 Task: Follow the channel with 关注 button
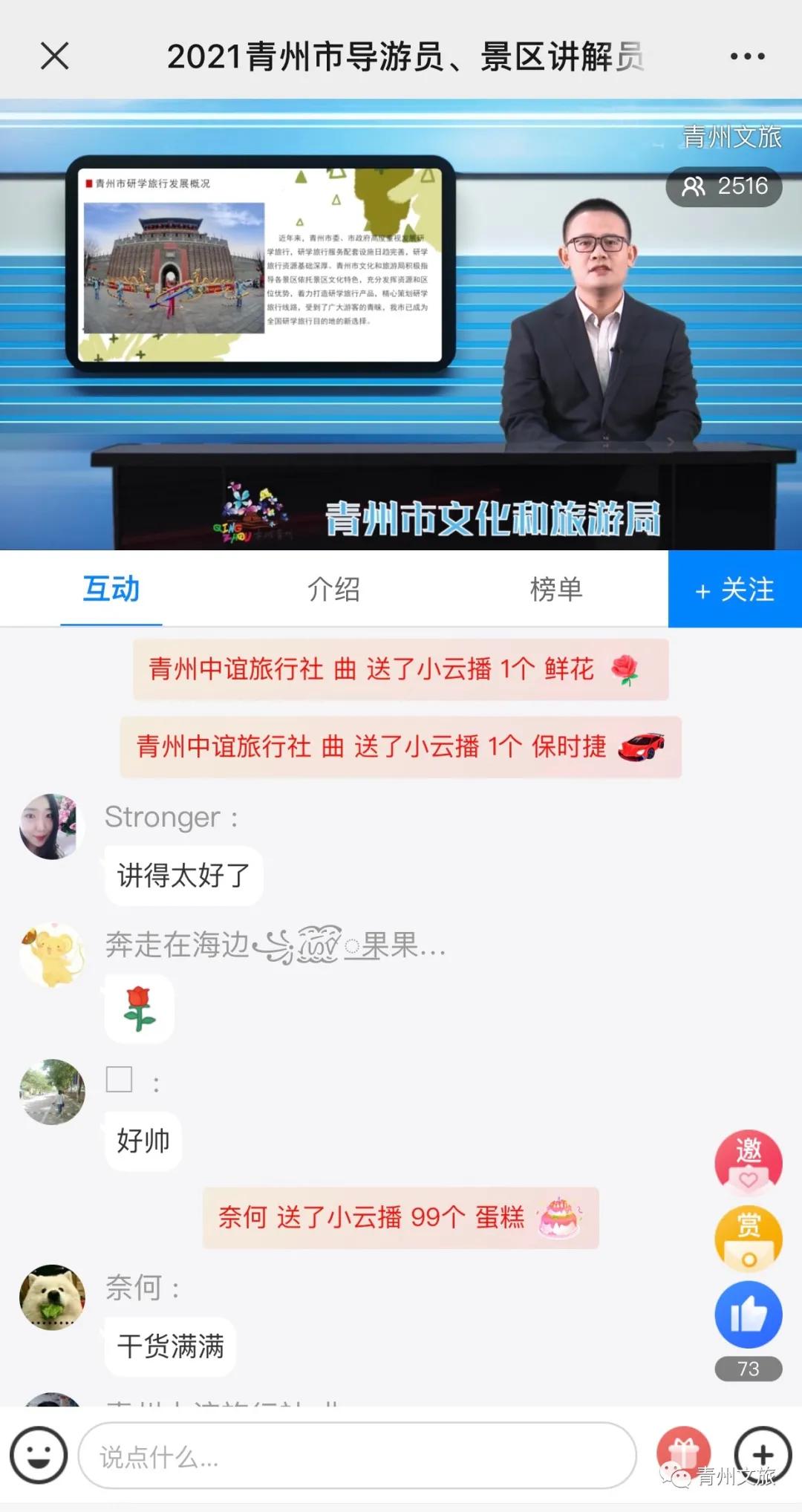734,589
